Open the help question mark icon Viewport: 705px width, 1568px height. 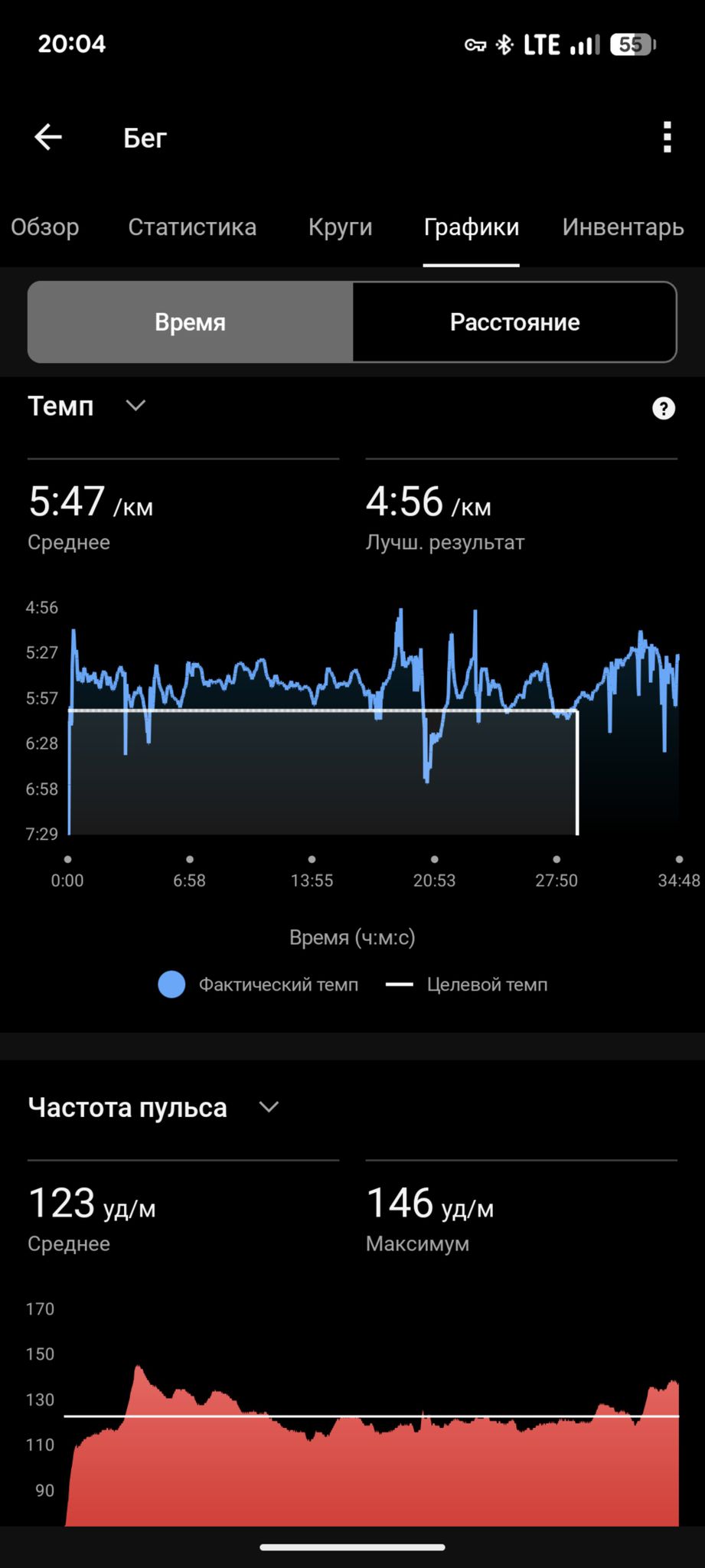click(664, 409)
